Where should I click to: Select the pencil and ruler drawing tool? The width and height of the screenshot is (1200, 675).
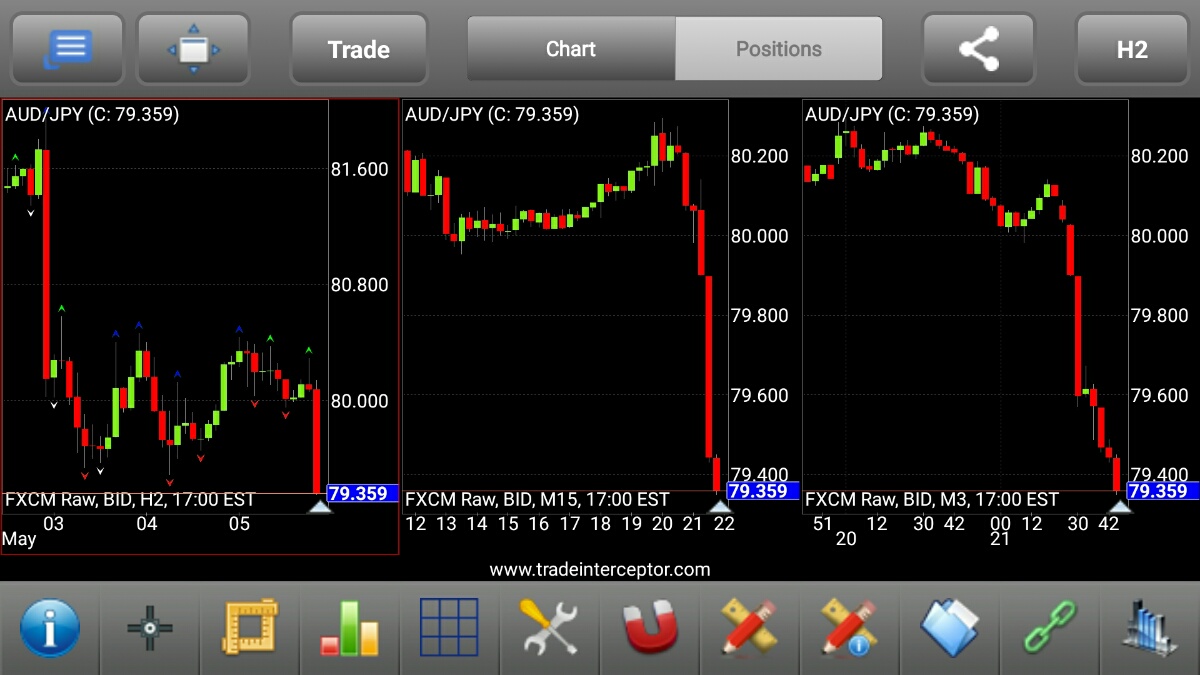click(750, 629)
